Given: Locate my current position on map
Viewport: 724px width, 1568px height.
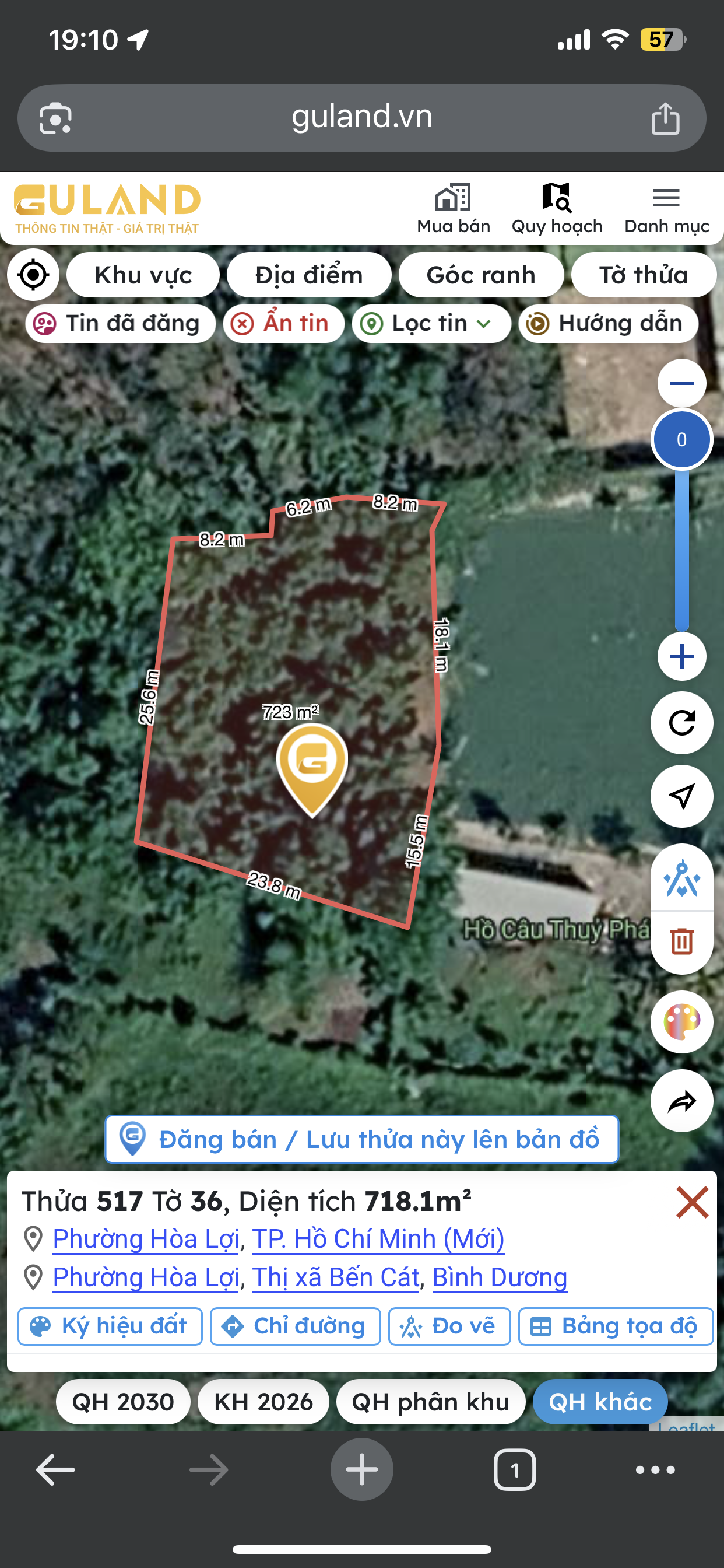Looking at the screenshot, I should [33, 275].
